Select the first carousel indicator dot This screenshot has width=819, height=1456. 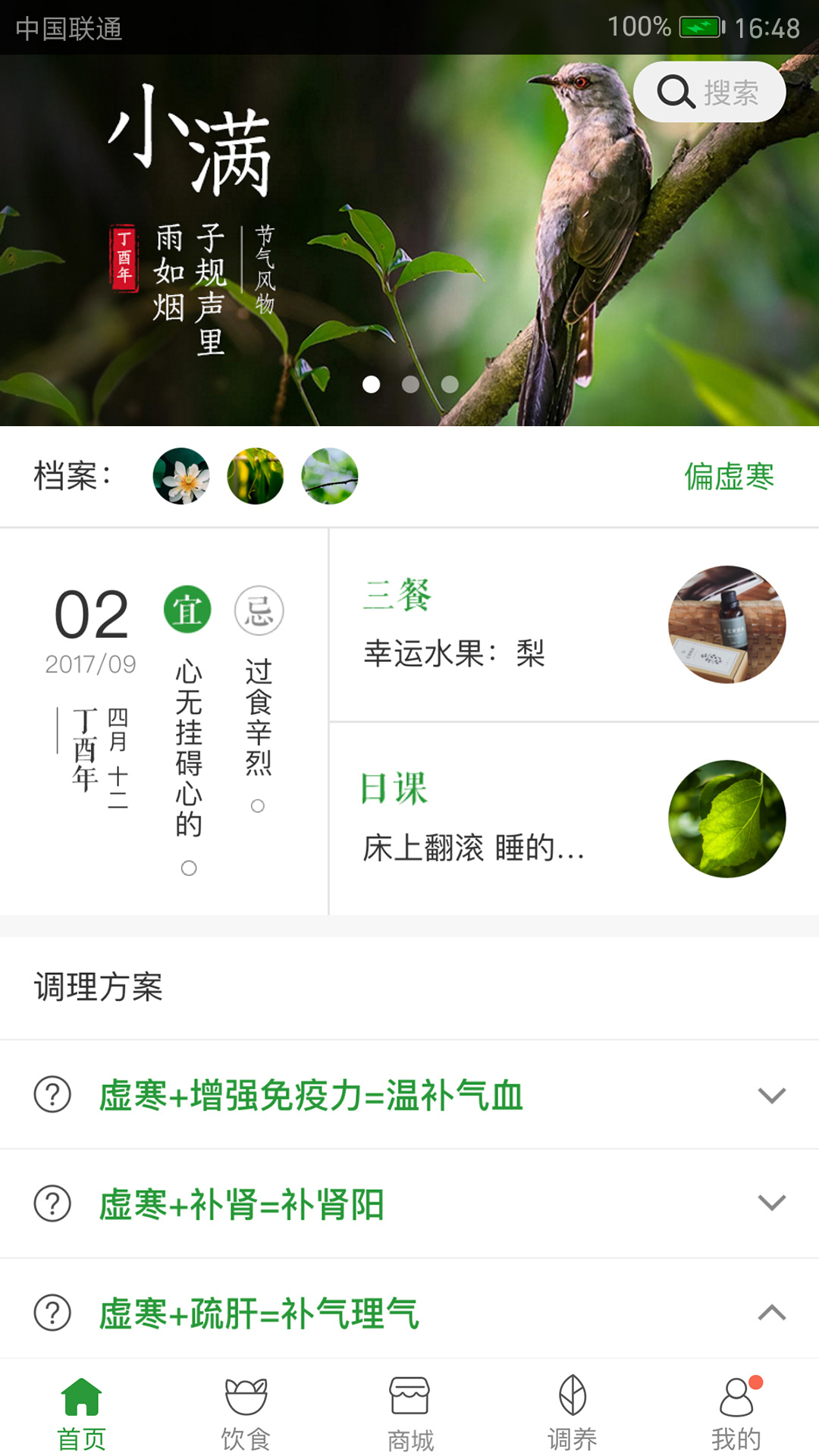point(372,385)
